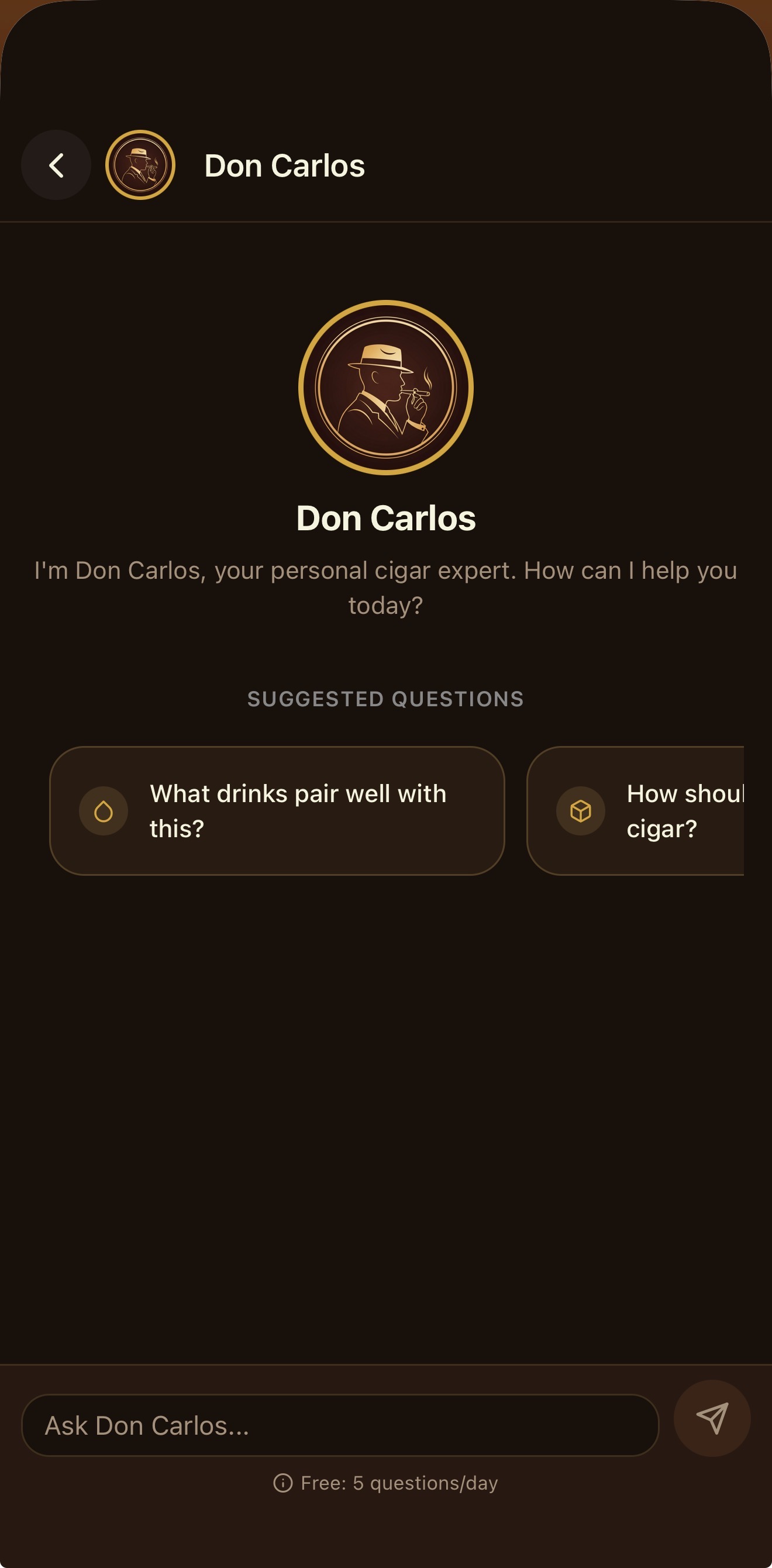
Task: Click the Don Carlos title in the header
Action: click(284, 165)
